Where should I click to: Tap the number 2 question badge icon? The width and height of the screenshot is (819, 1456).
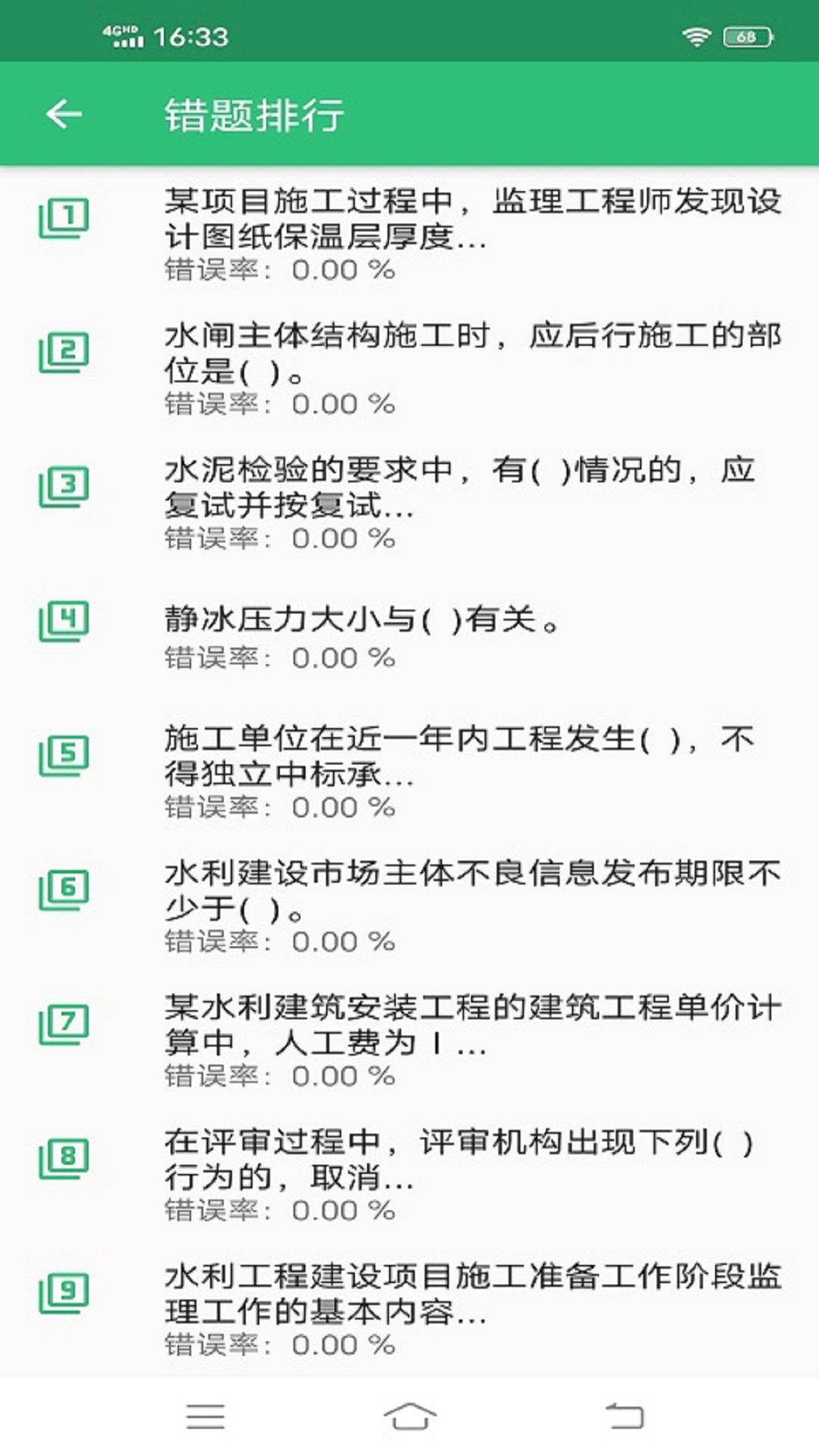coord(64,353)
